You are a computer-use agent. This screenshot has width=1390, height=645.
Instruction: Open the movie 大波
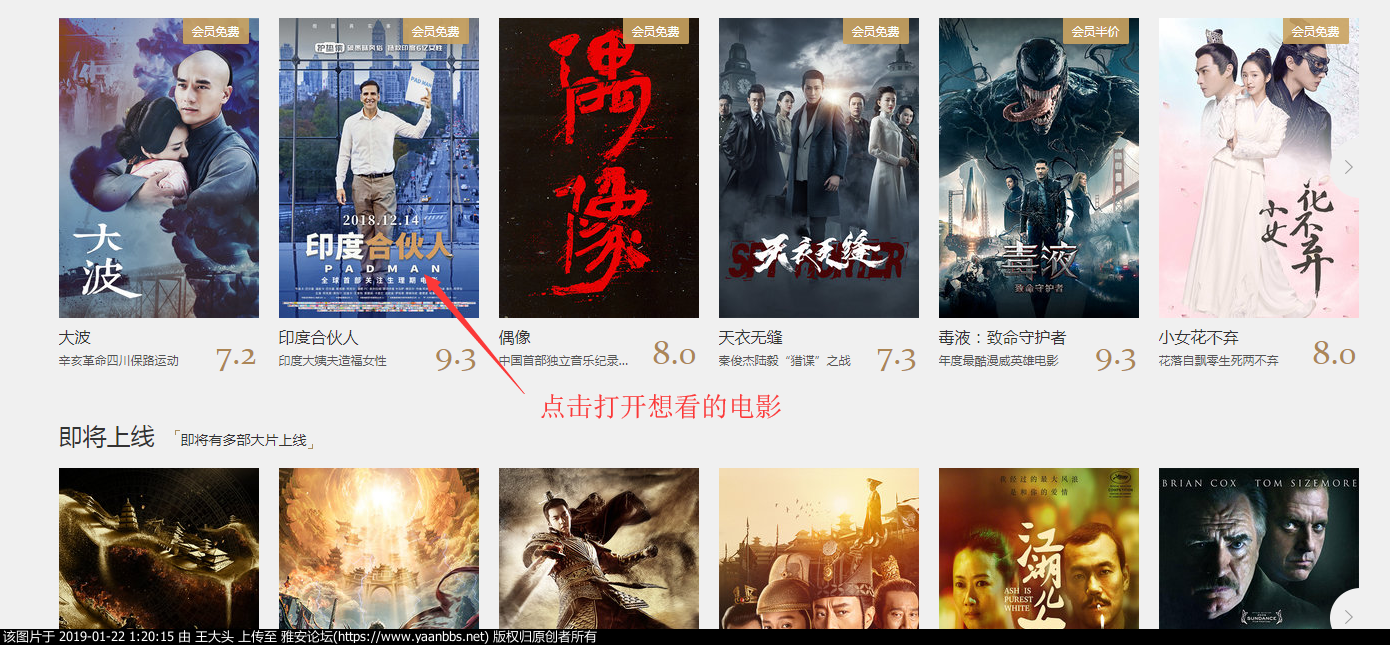tap(158, 168)
